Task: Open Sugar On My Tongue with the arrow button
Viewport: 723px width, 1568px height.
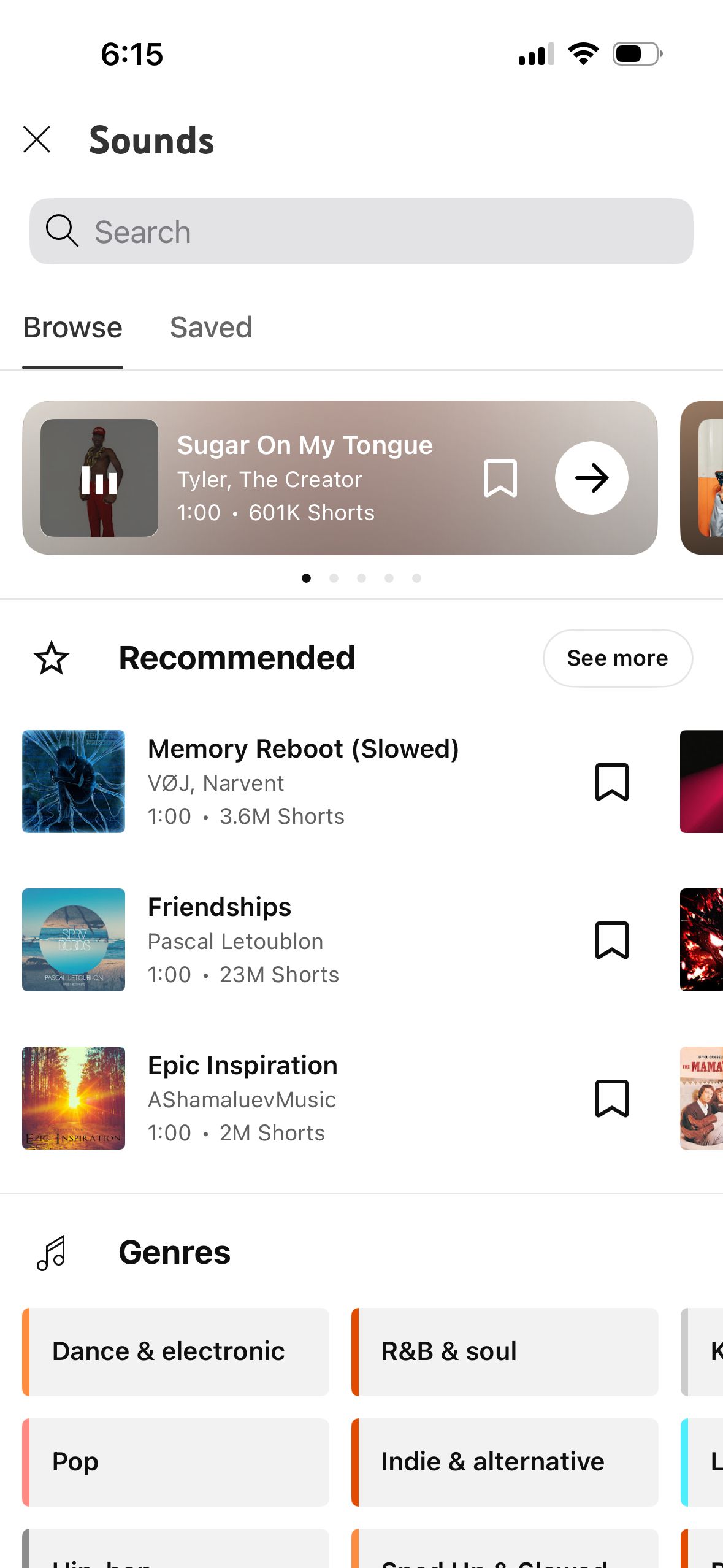Action: pos(591,477)
